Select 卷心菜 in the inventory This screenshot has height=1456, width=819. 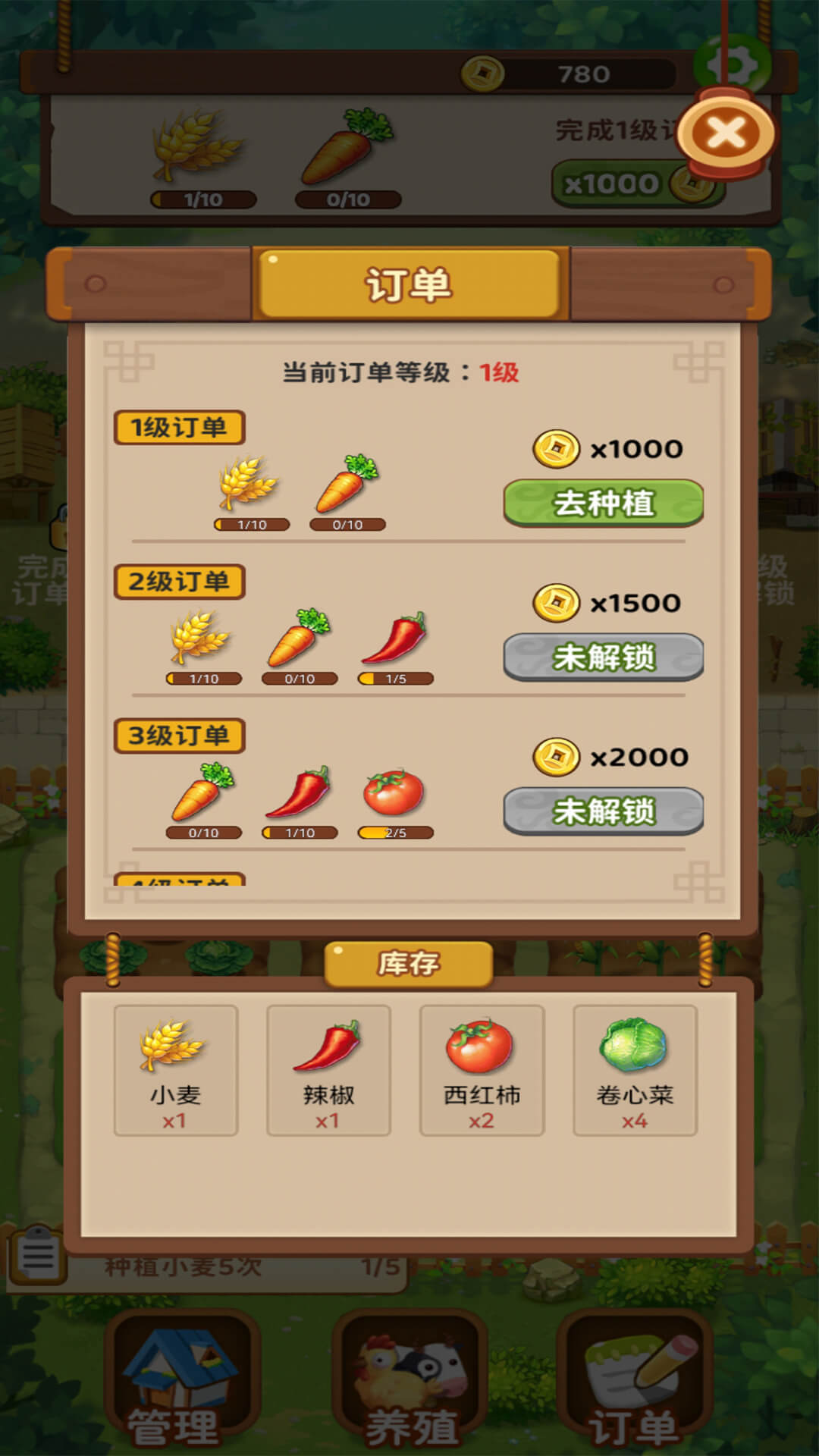coord(635,1070)
